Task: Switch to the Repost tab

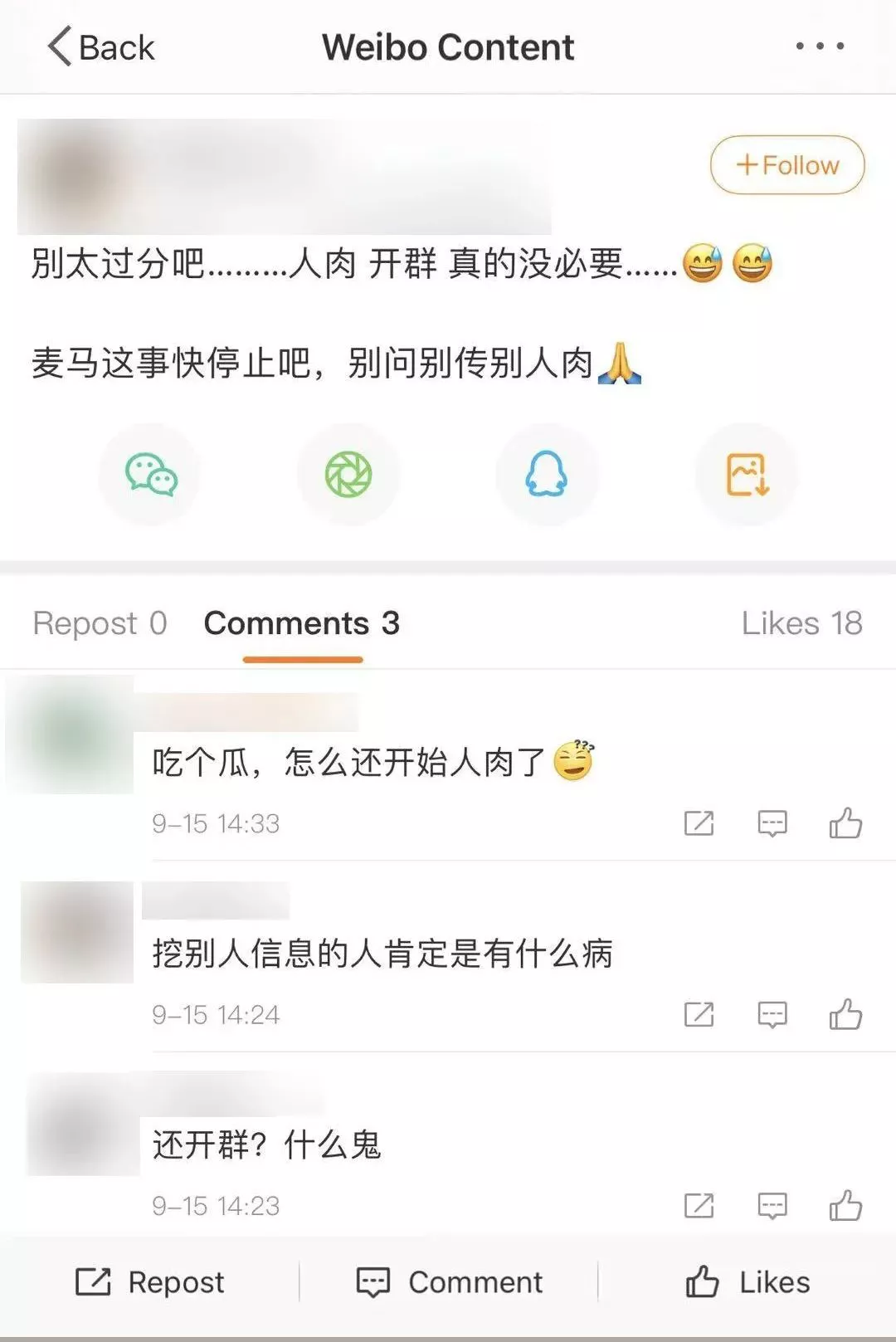Action: pyautogui.click(x=100, y=623)
